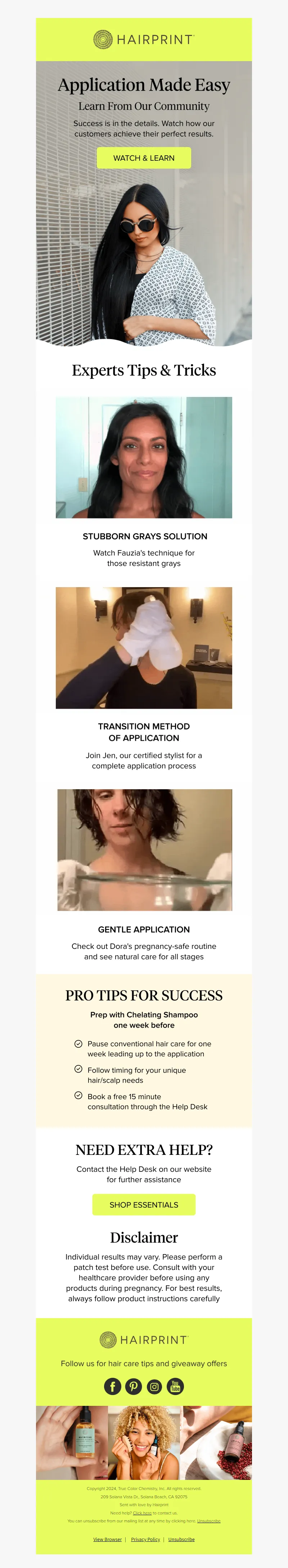Open the View Browser link
Image resolution: width=288 pixels, height=1568 pixels.
[x=107, y=1539]
